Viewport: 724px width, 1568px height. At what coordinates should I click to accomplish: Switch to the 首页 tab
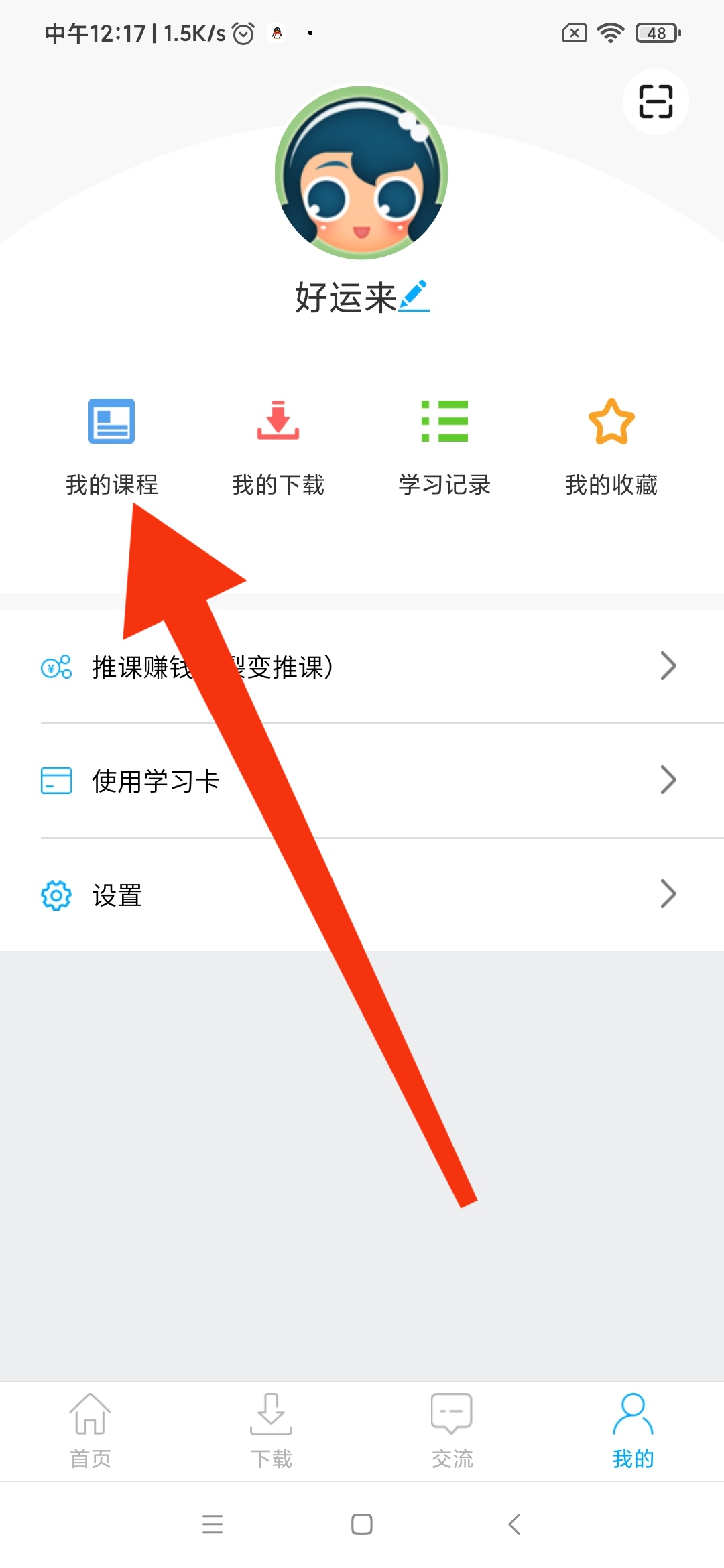tap(90, 1431)
